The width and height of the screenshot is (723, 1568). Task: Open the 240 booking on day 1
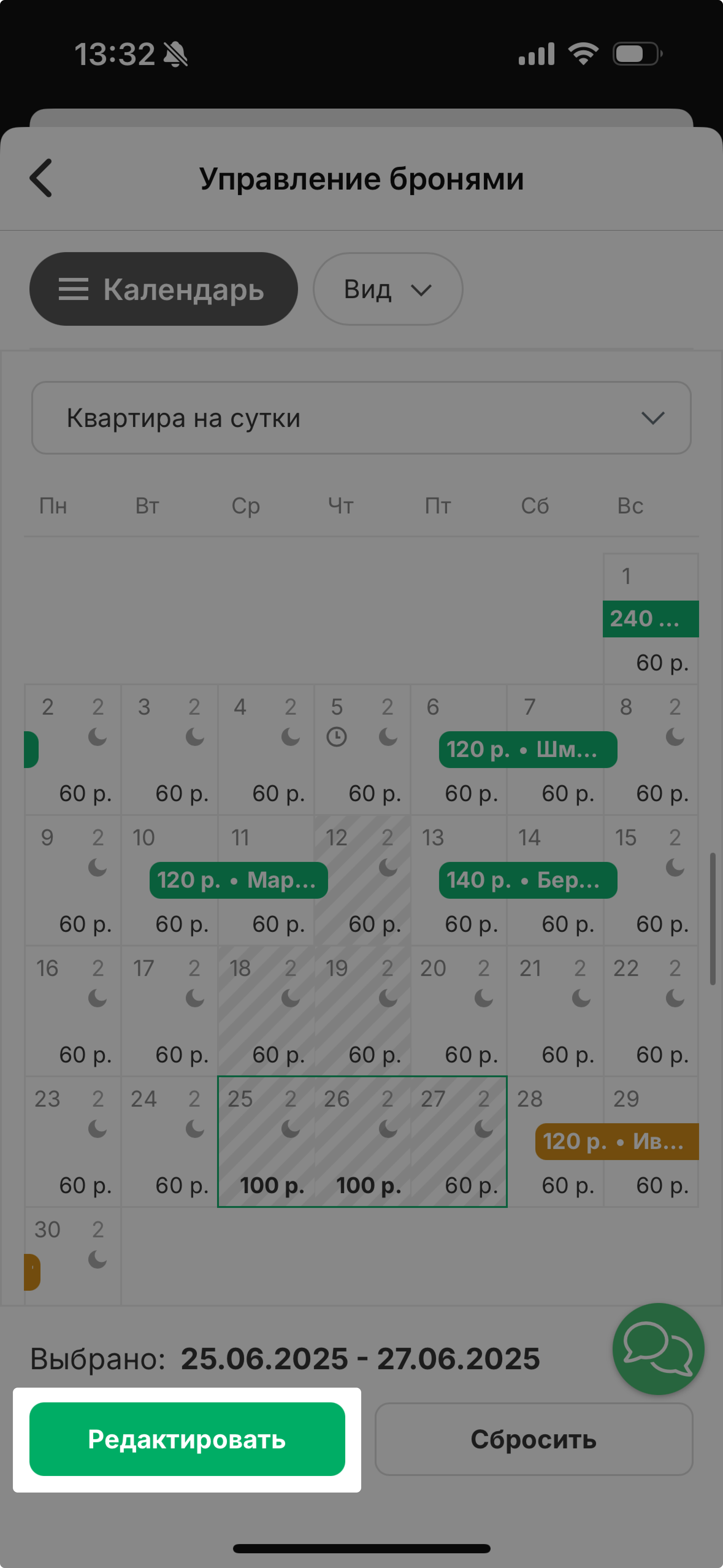coord(650,619)
